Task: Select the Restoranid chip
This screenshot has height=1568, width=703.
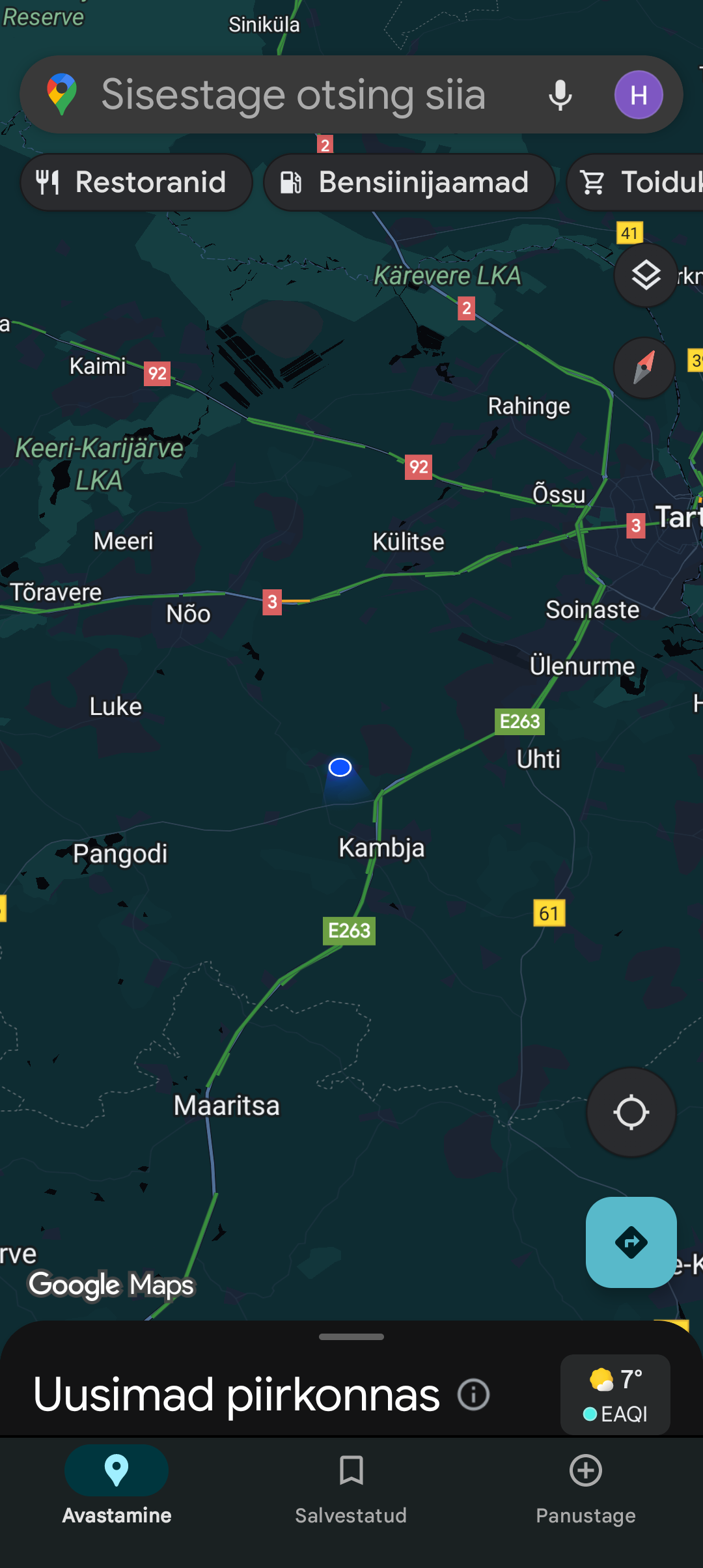Action: pos(136,182)
